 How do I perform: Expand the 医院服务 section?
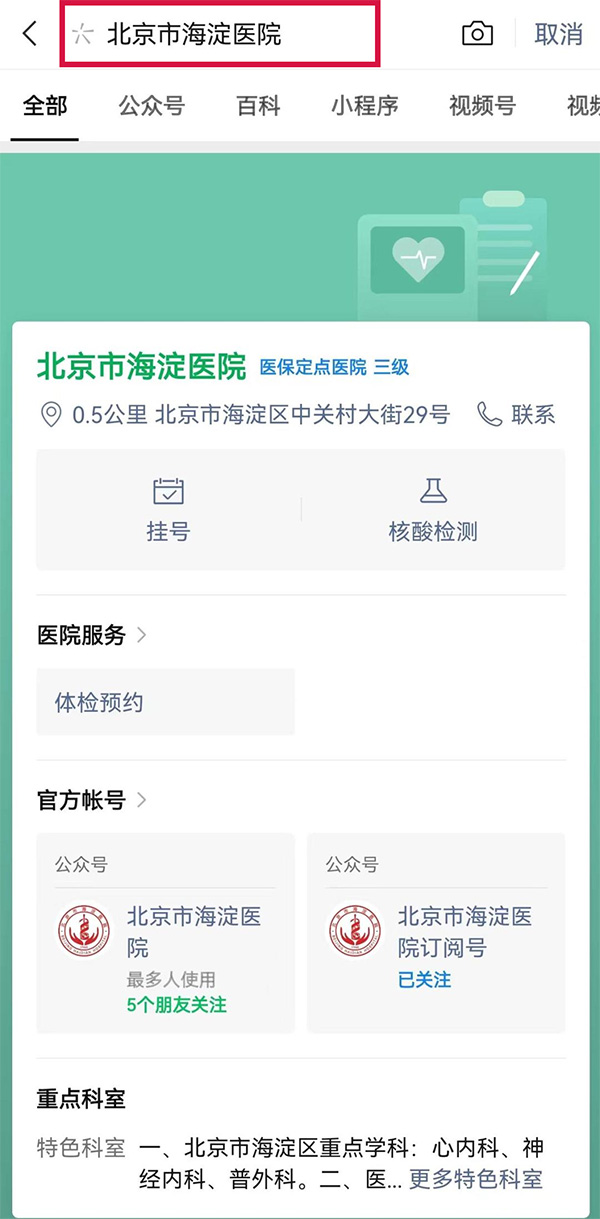(92, 635)
